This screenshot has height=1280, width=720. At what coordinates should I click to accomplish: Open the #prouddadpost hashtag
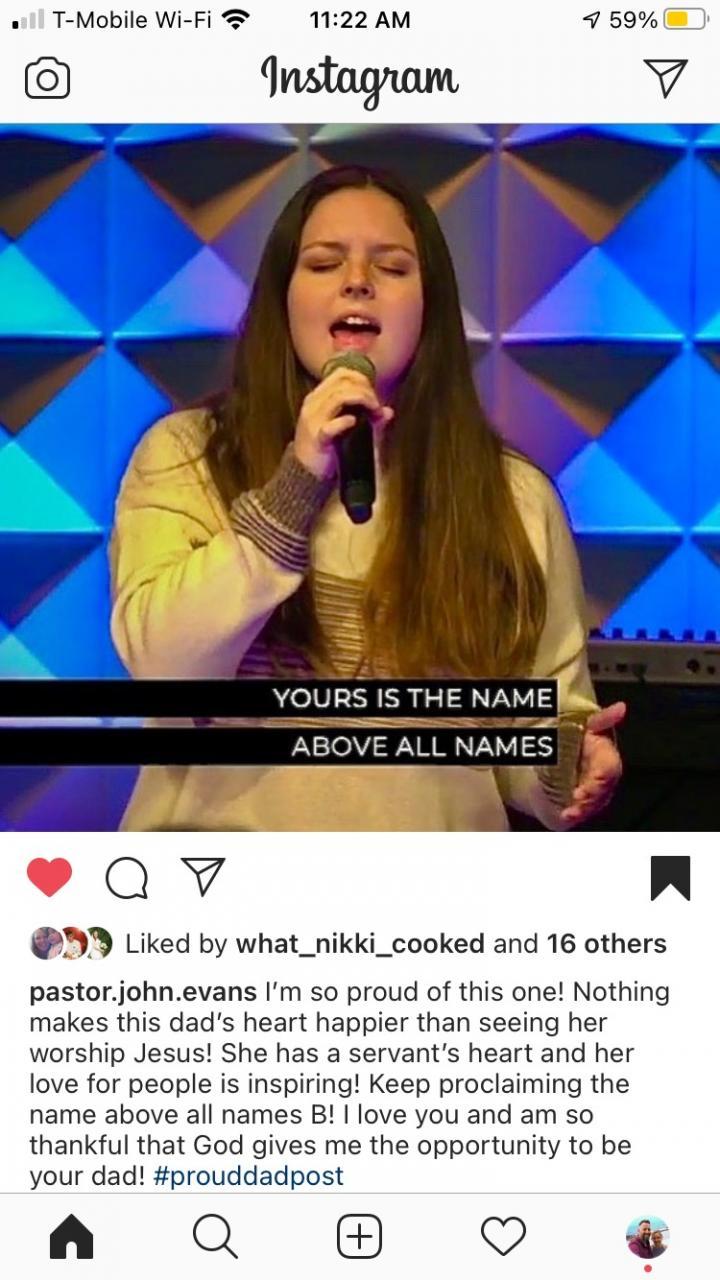pyautogui.click(x=249, y=1175)
